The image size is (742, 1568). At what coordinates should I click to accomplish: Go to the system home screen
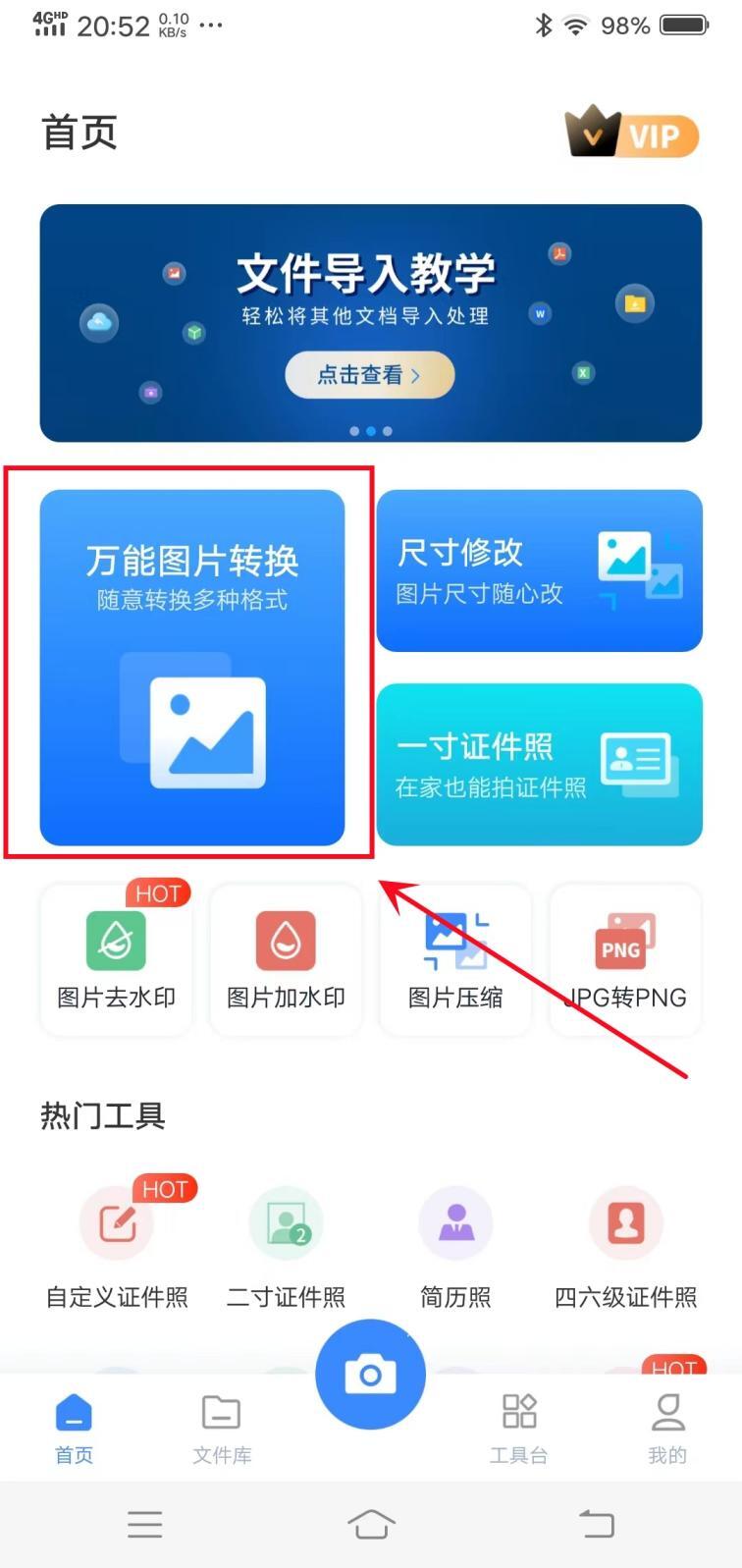pyautogui.click(x=371, y=1524)
